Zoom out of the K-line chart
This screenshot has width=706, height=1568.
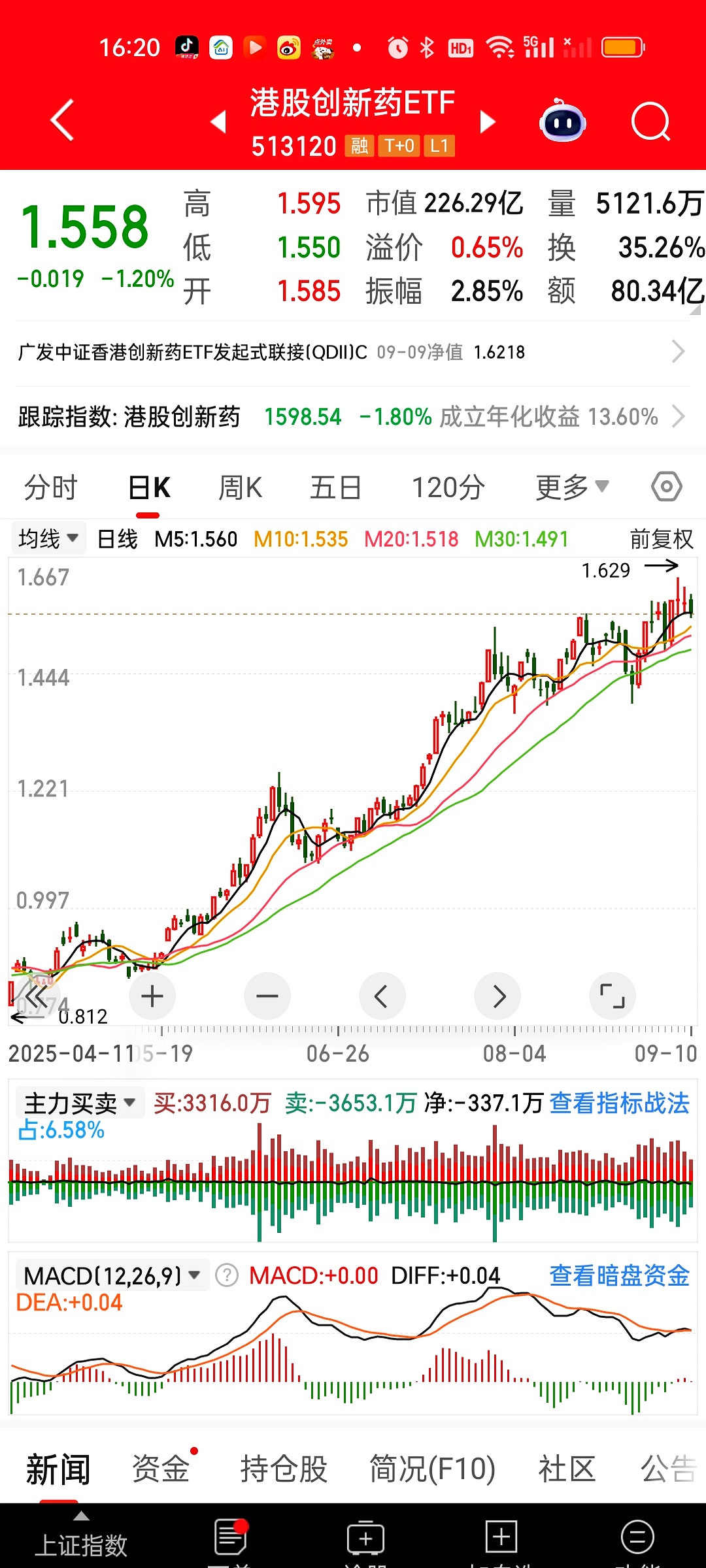267,996
